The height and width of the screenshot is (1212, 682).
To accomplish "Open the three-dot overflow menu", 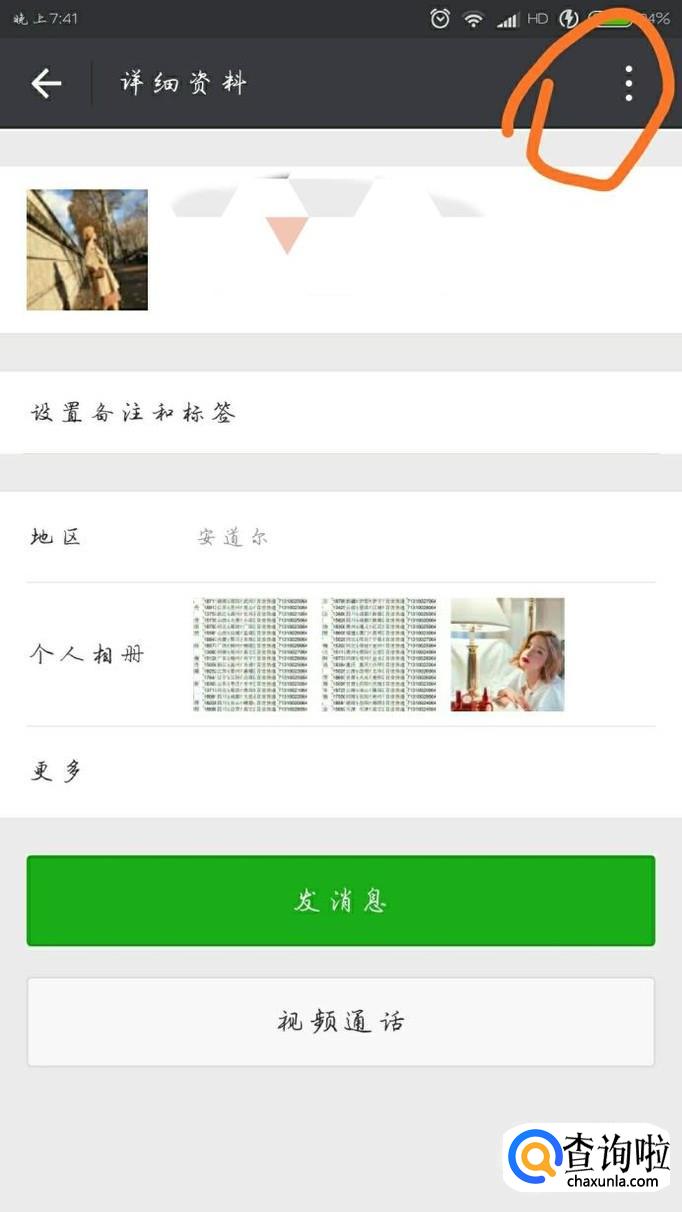I will (628, 84).
